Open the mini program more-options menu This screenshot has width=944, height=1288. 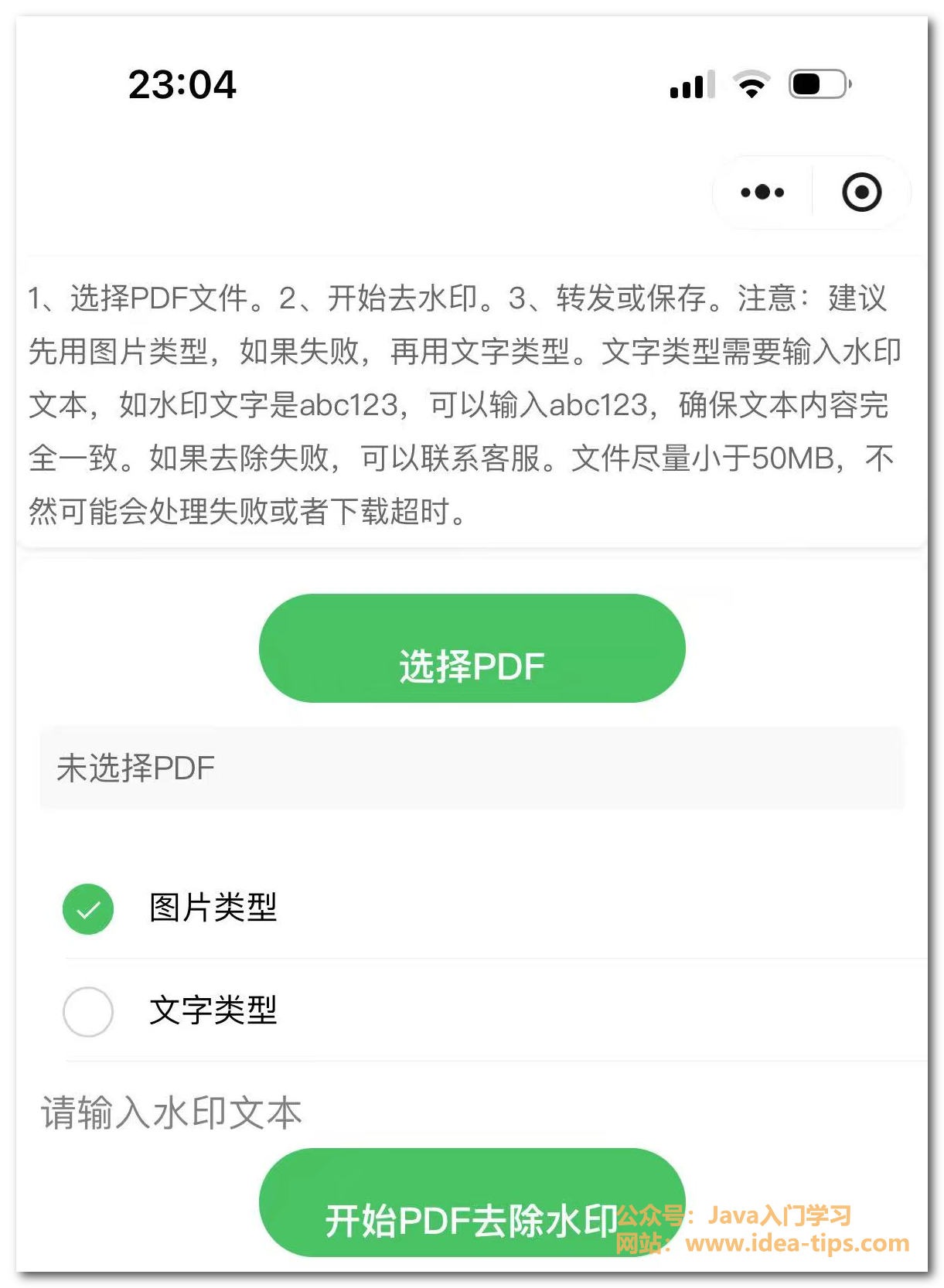762,193
